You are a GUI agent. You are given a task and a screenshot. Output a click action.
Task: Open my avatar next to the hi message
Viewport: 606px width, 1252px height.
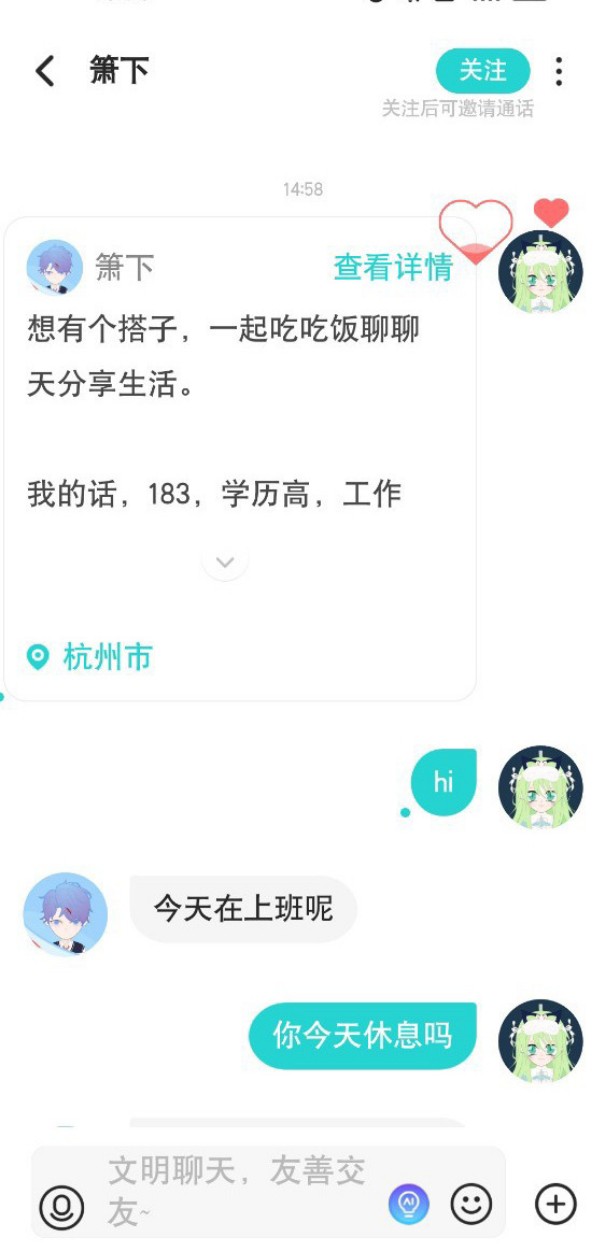[540, 788]
